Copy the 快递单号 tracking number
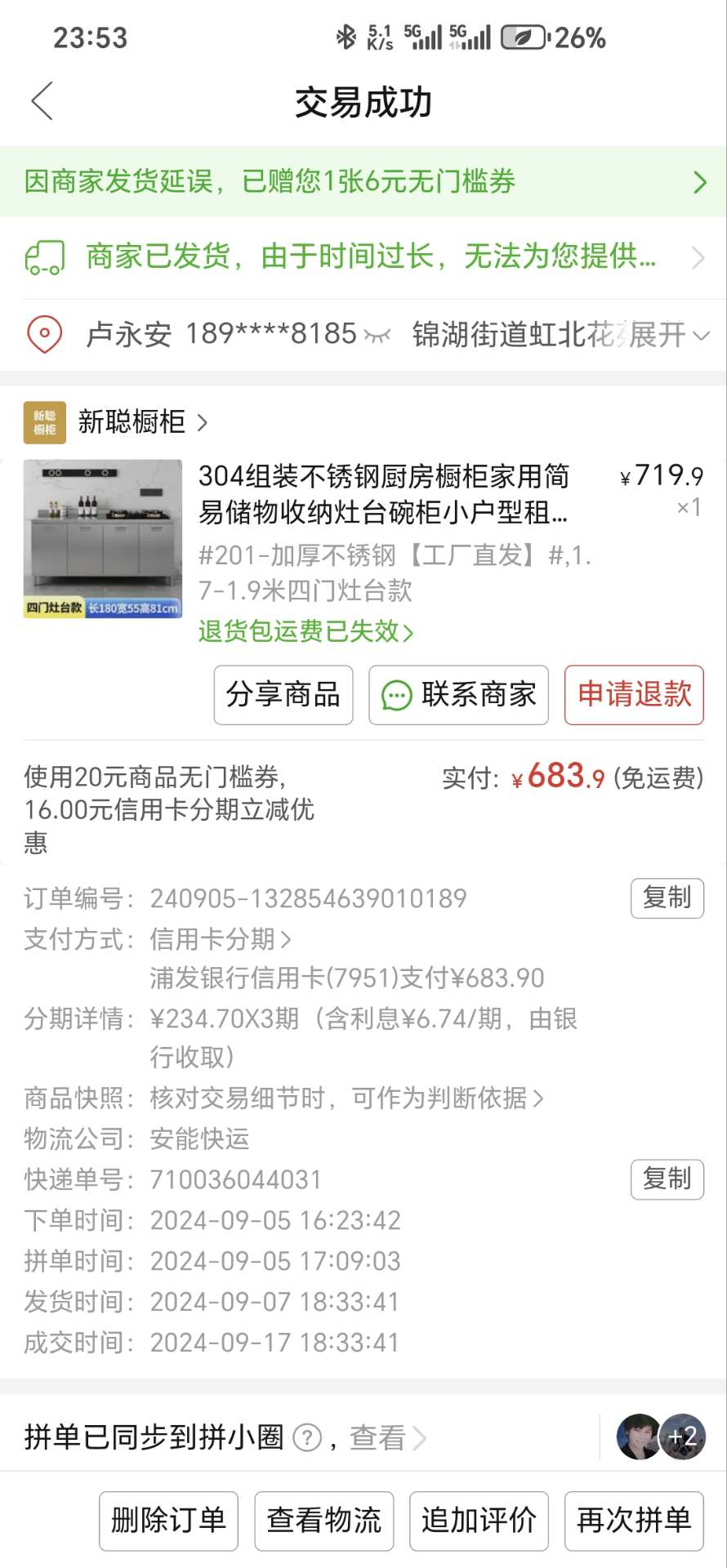This screenshot has width=727, height=1568. click(667, 1179)
